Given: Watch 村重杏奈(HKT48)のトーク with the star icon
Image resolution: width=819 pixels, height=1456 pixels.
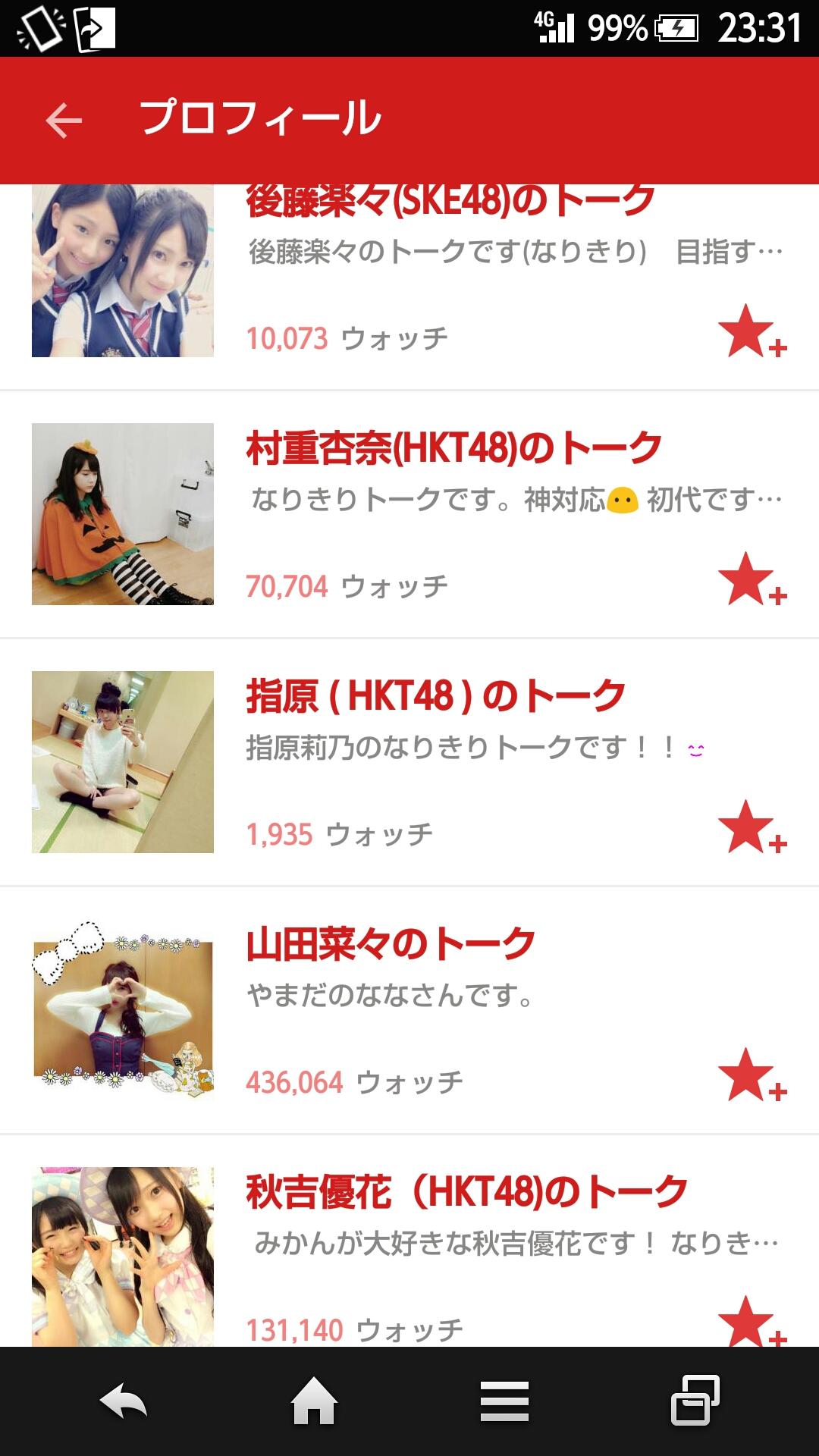Looking at the screenshot, I should (x=752, y=579).
